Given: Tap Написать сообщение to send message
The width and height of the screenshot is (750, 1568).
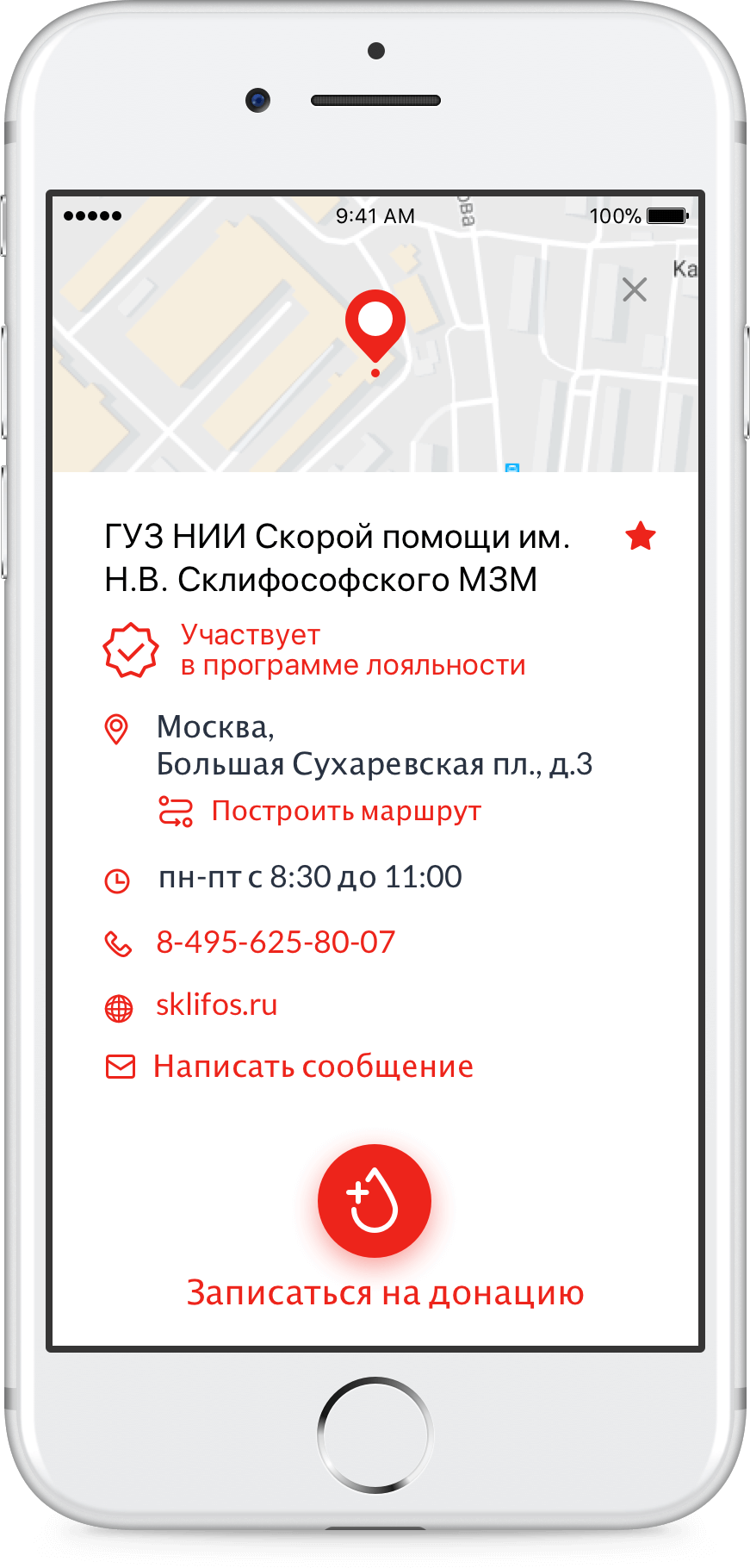Looking at the screenshot, I should pyautogui.click(x=313, y=1067).
